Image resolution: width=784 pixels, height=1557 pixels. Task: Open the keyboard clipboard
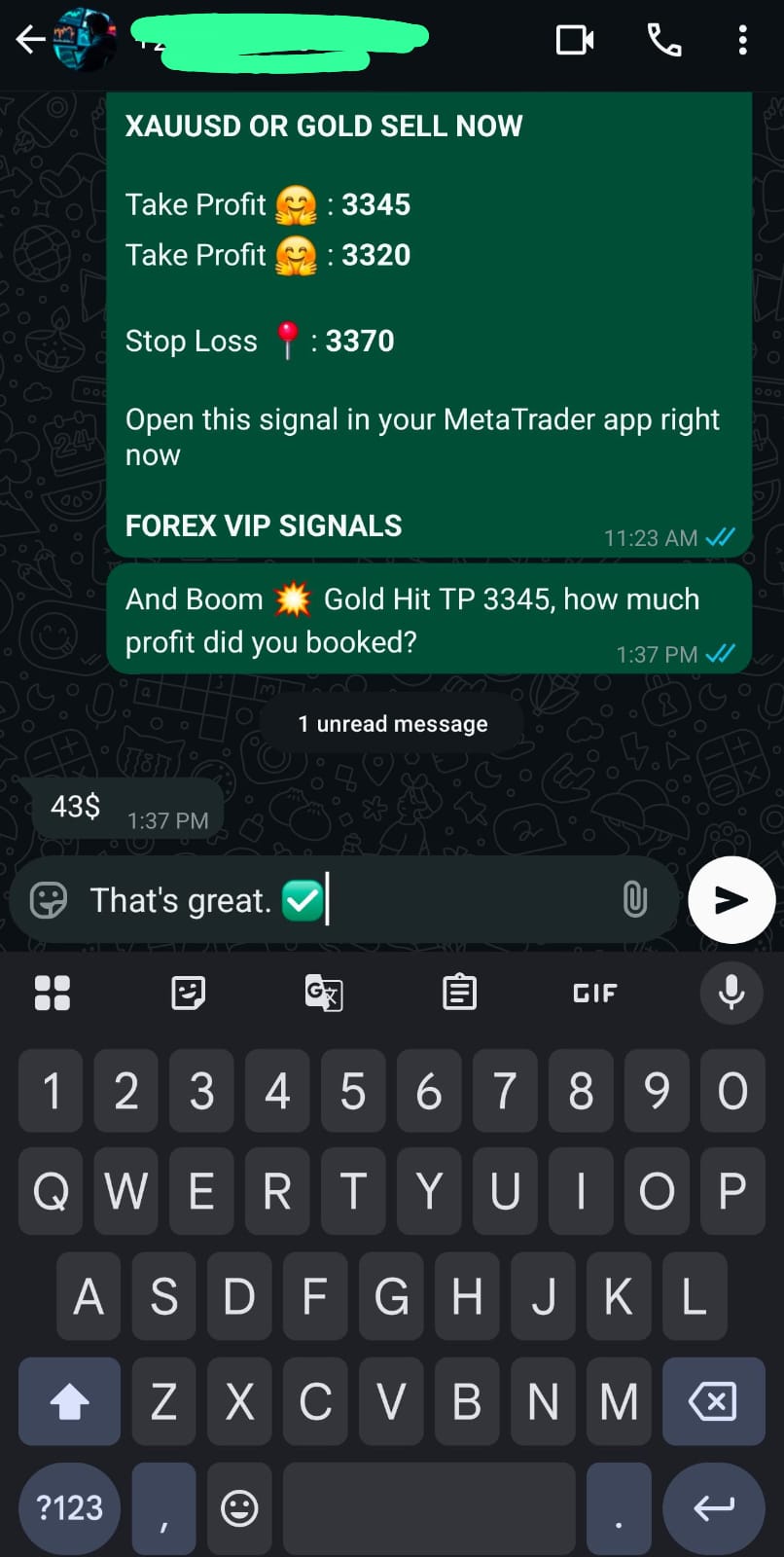[459, 993]
